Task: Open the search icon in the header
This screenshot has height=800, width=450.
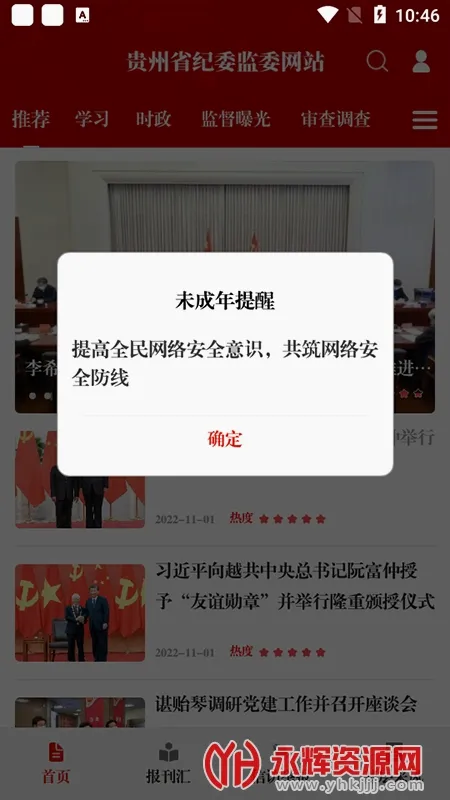Action: (x=378, y=61)
